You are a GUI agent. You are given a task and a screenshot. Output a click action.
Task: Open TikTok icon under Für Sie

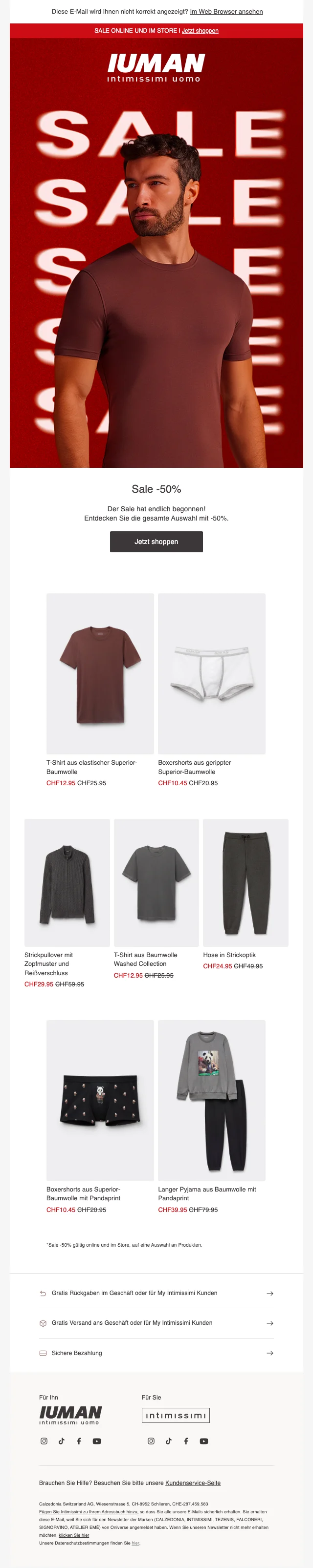tap(168, 1441)
